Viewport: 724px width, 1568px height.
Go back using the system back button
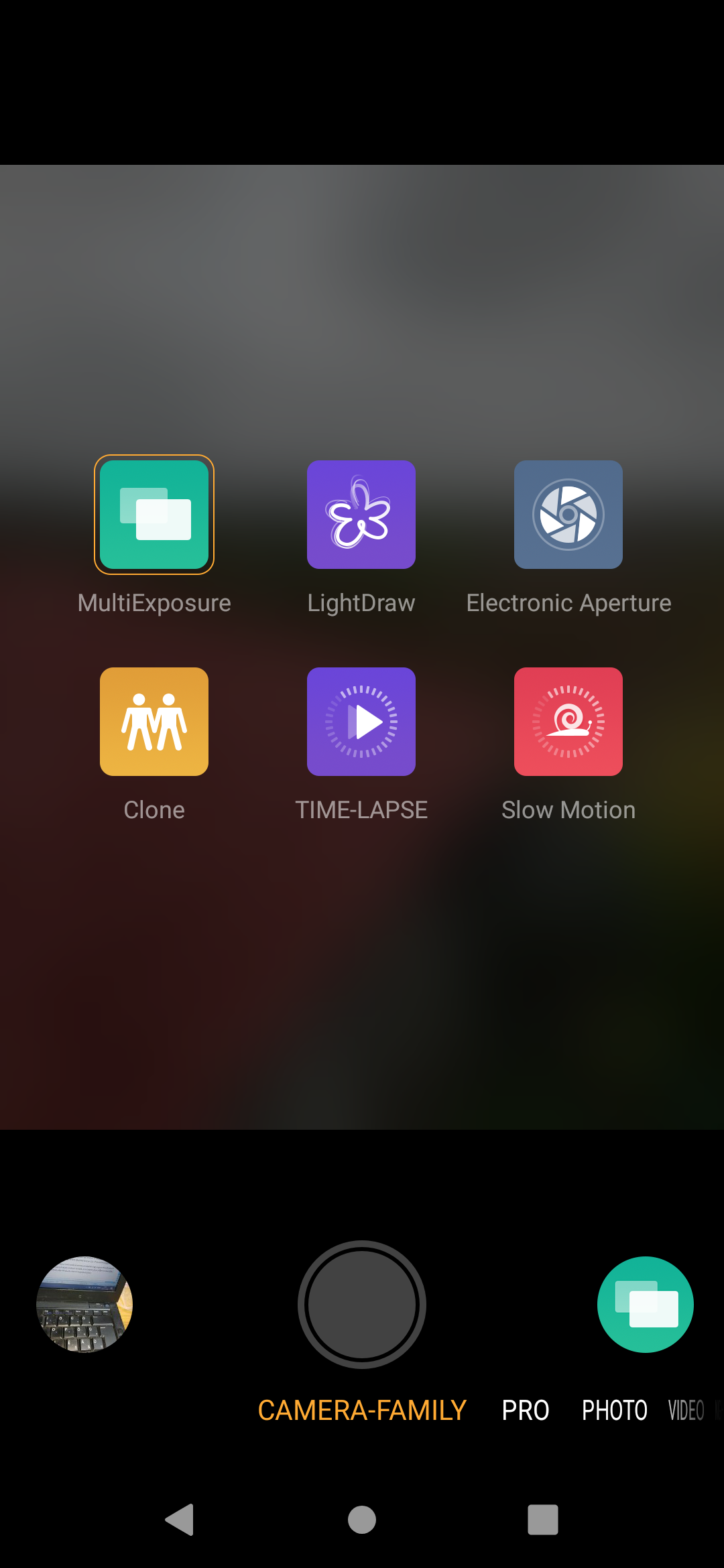[180, 1519]
